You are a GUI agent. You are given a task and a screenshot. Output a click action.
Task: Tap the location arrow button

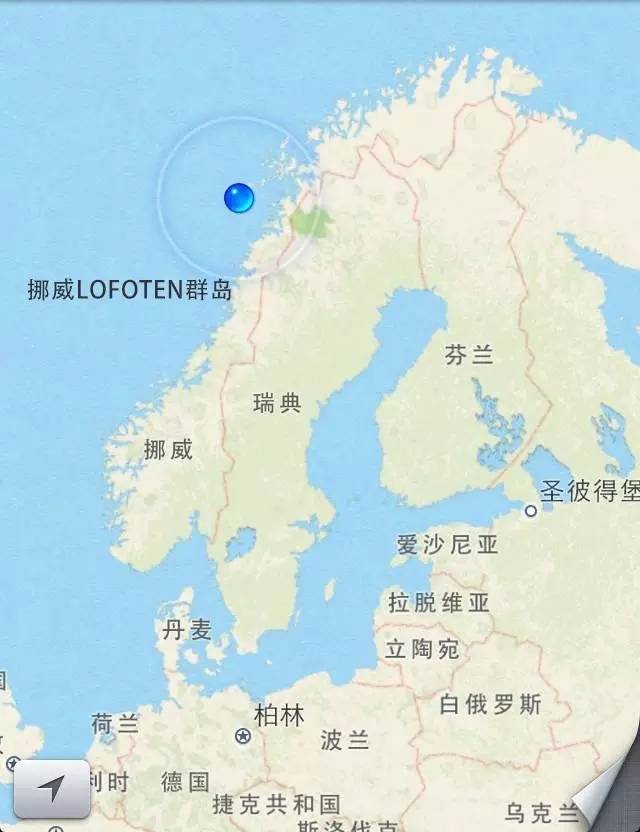(x=52, y=788)
